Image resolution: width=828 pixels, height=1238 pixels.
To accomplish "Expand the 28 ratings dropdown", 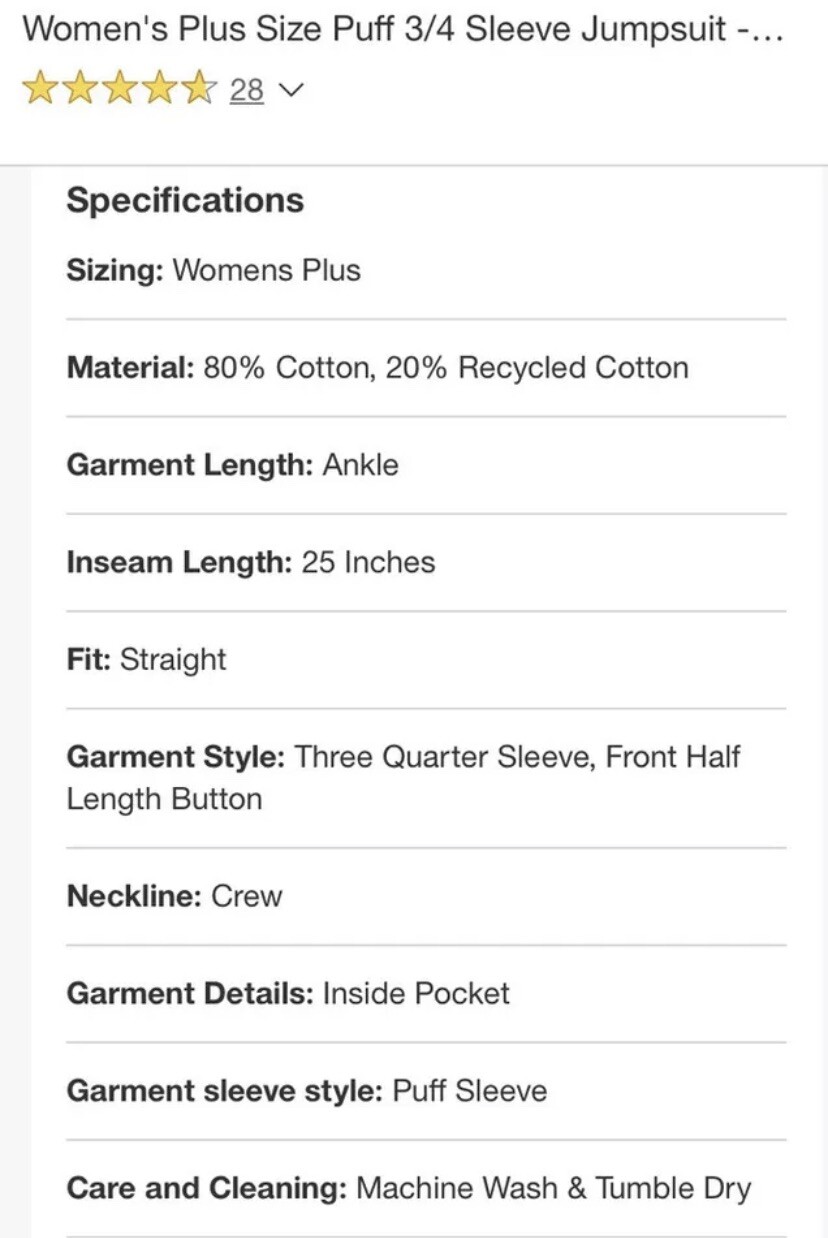I will point(290,91).
